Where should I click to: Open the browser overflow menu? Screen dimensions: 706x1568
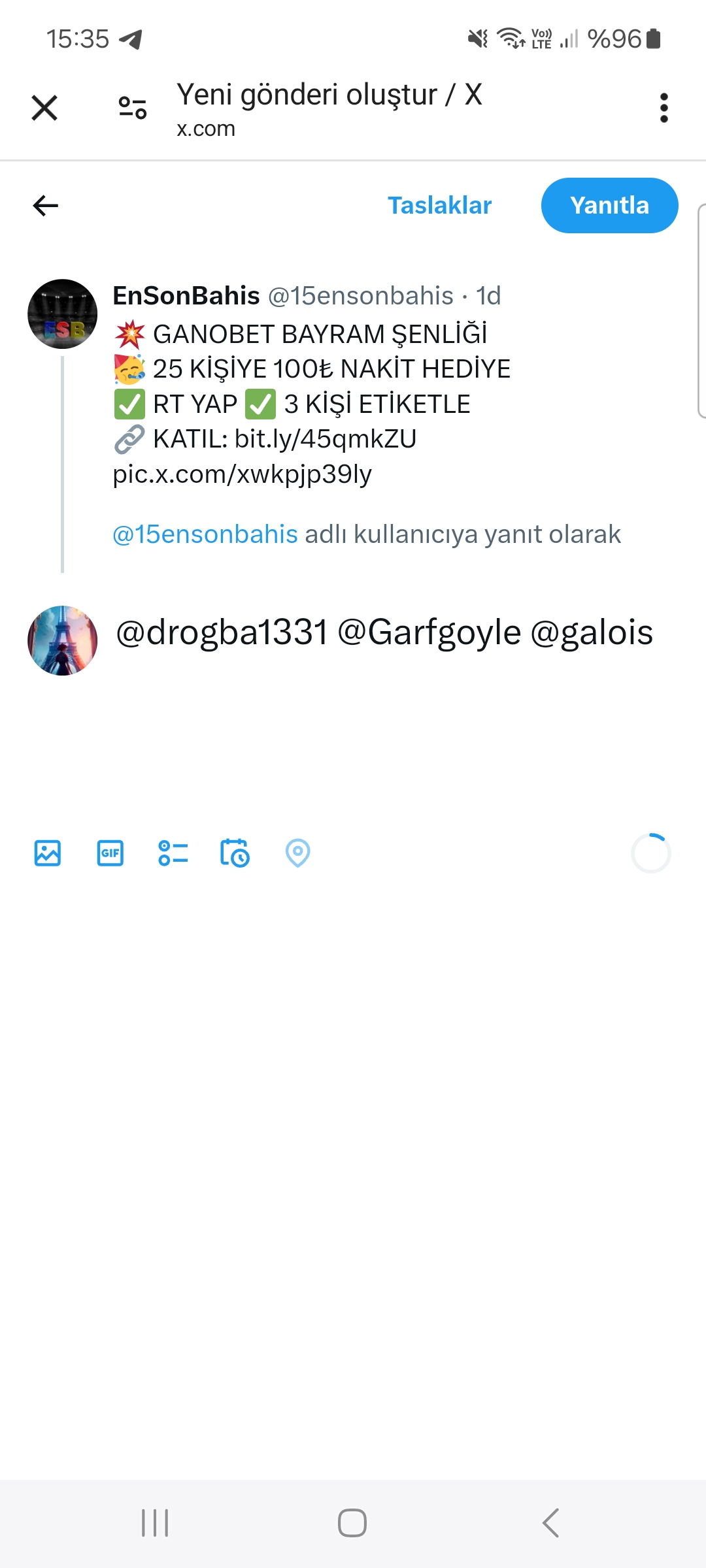(664, 108)
